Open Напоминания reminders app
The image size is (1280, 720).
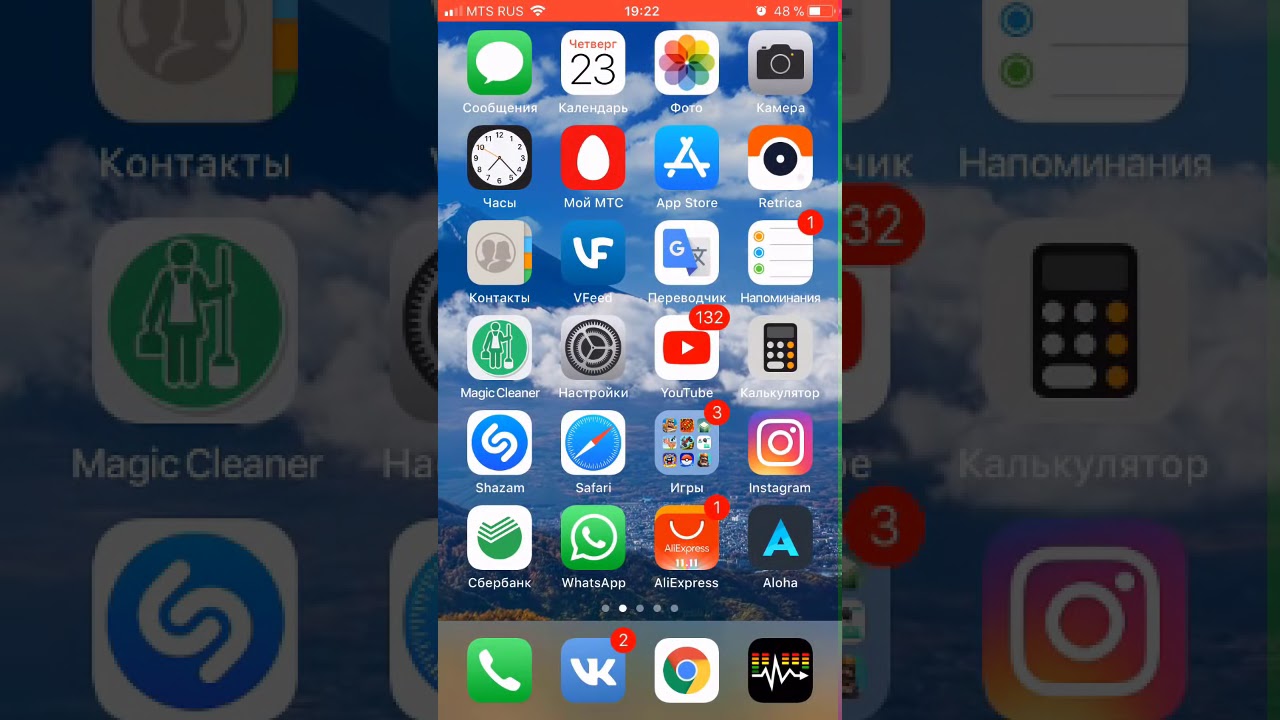[780, 253]
